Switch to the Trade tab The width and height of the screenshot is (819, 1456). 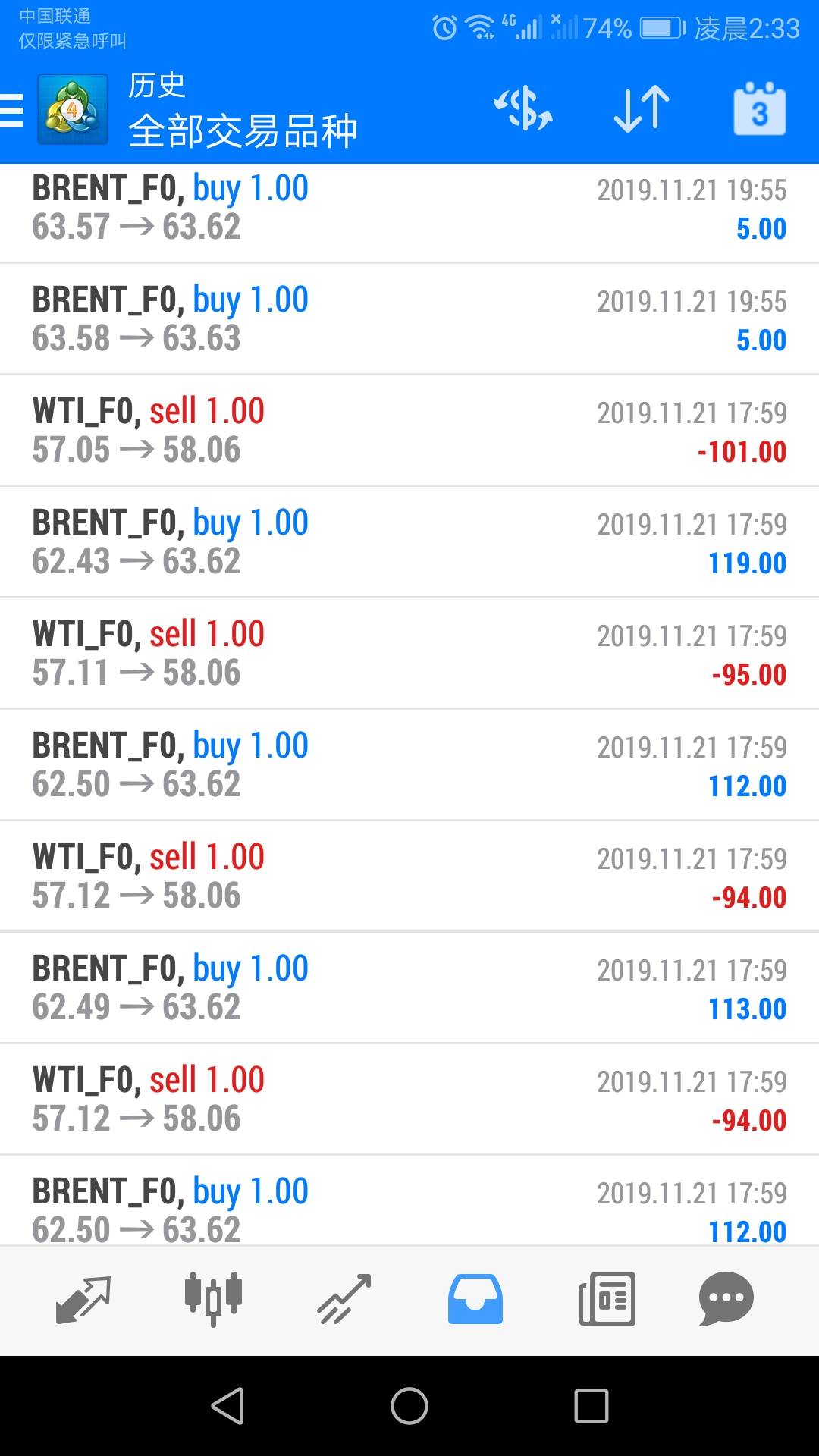(x=344, y=1299)
